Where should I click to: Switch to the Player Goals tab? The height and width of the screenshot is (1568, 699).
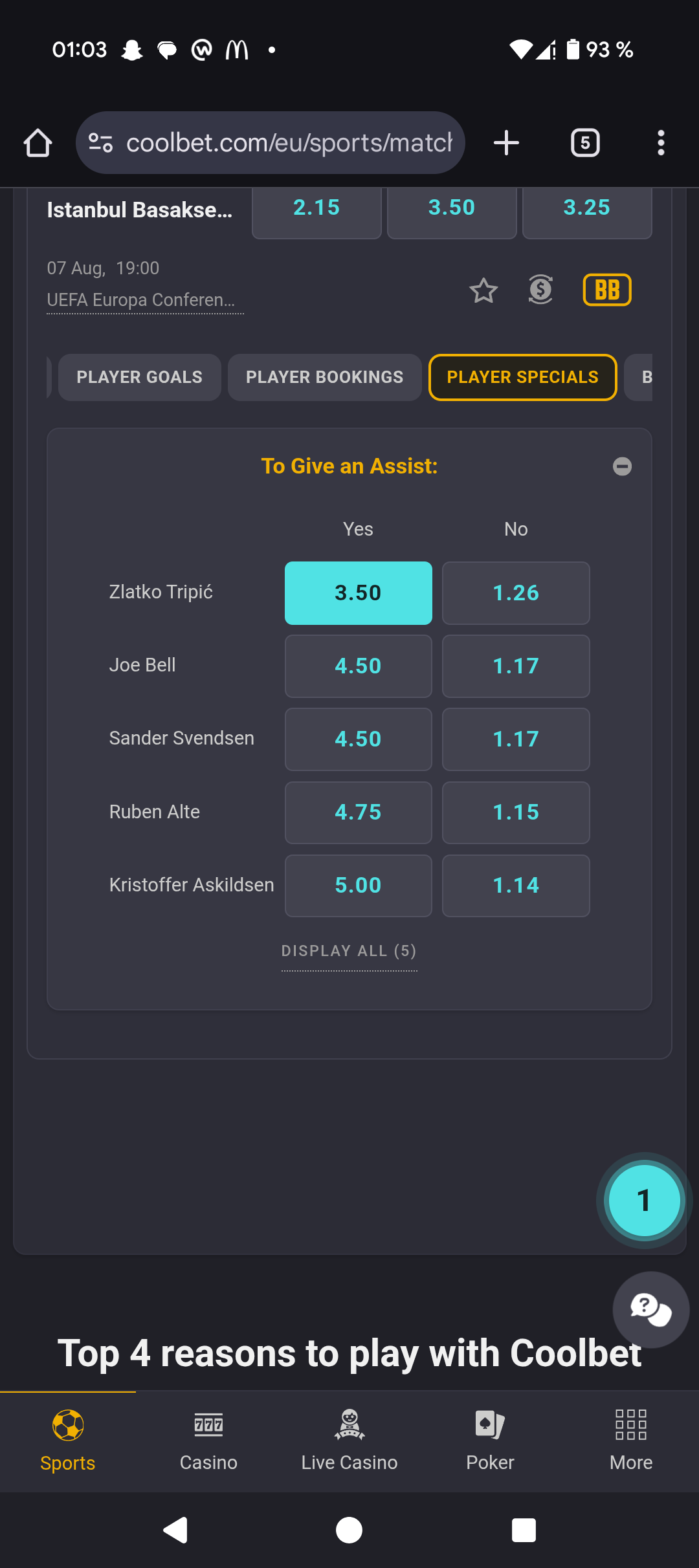coord(140,377)
